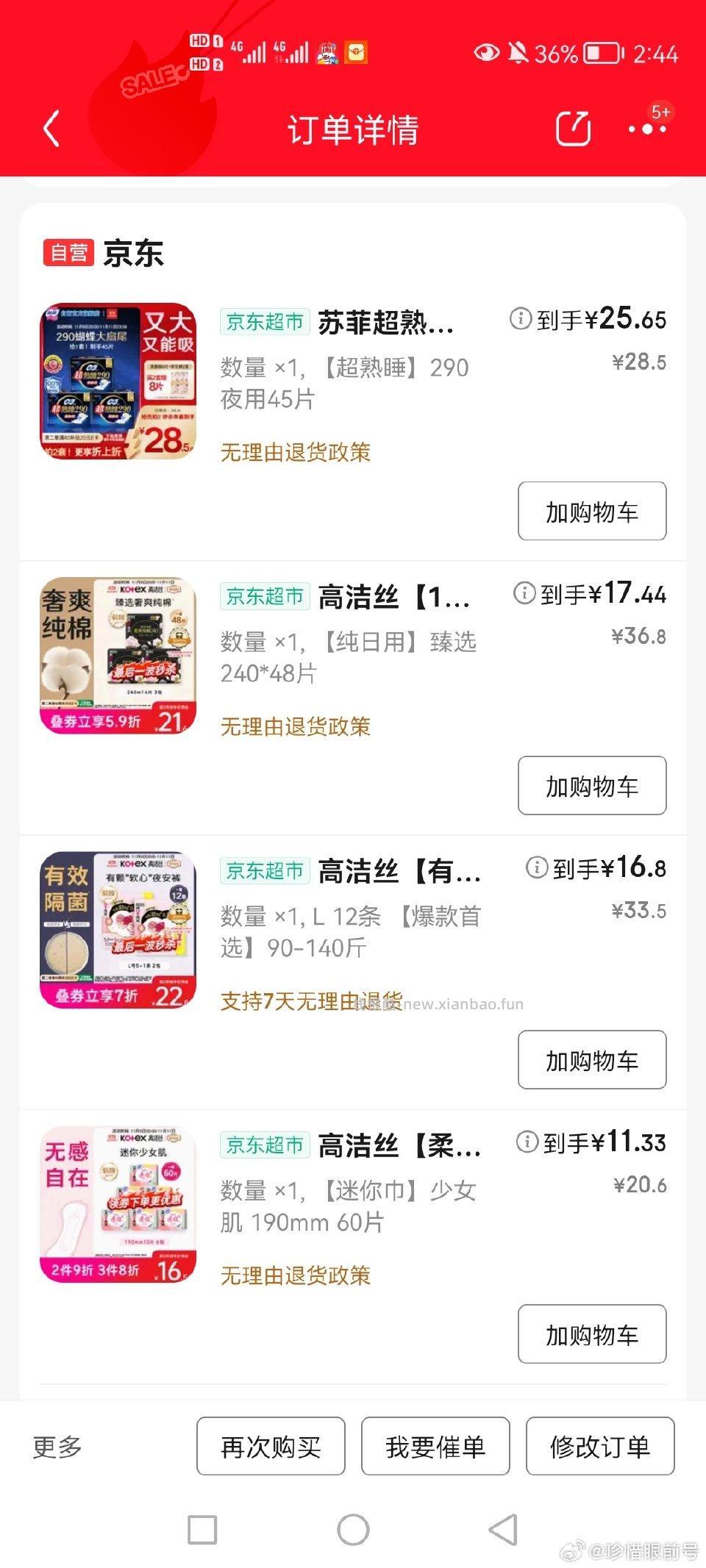Open sharing via the share icon
Viewport: 706px width, 1568px height.
tap(572, 129)
